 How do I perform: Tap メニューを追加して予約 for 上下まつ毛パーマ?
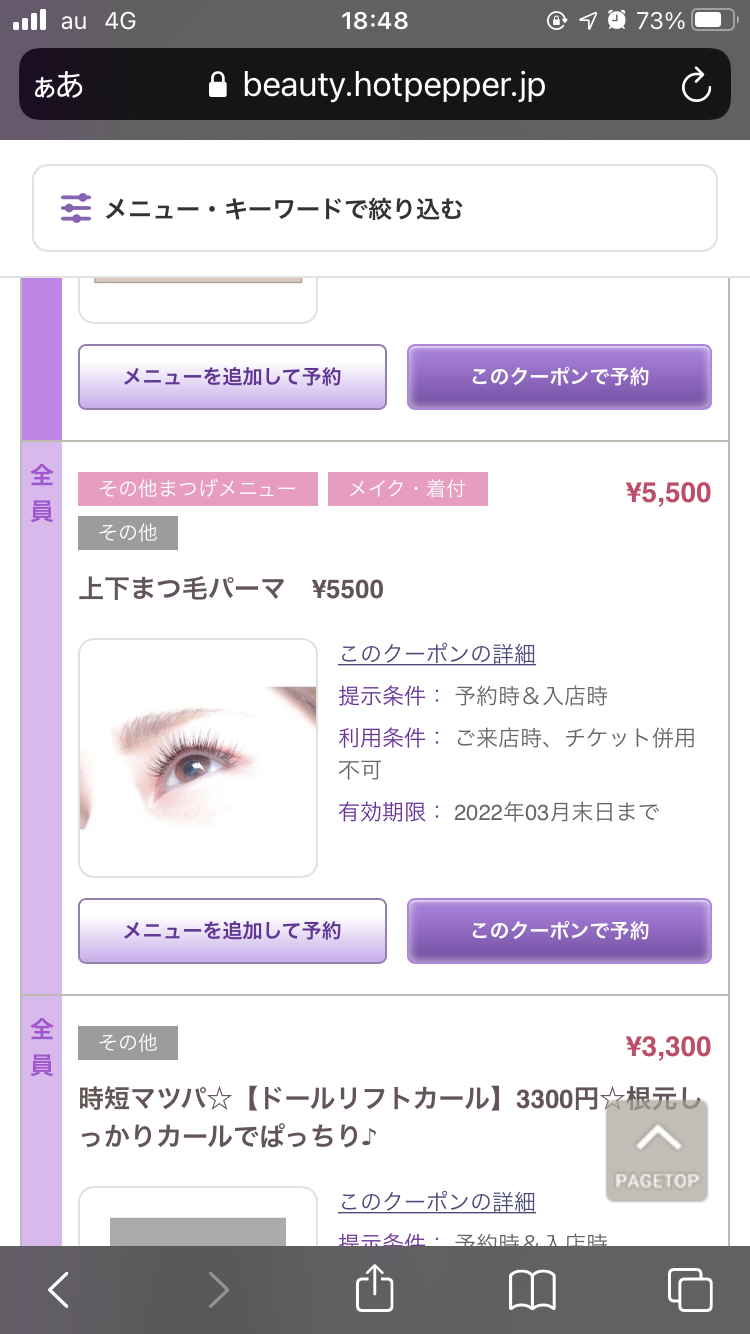232,930
